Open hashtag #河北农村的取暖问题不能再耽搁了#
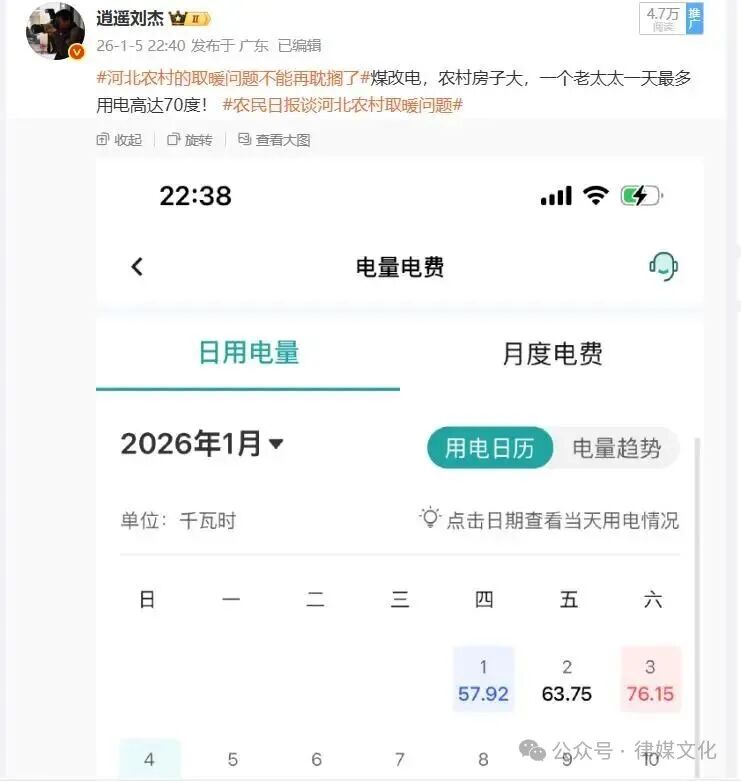741x781 pixels. [x=232, y=78]
